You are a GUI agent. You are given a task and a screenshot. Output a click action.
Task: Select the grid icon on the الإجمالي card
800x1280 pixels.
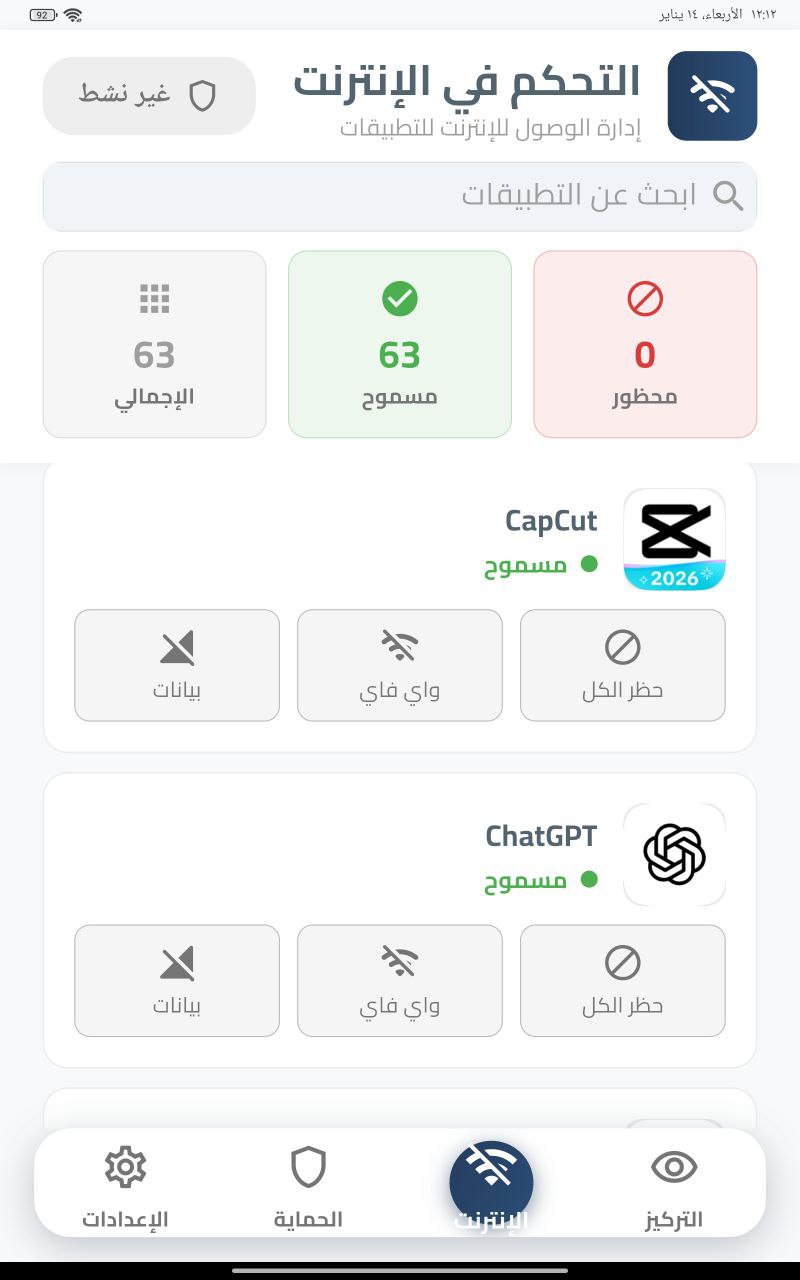coord(154,298)
